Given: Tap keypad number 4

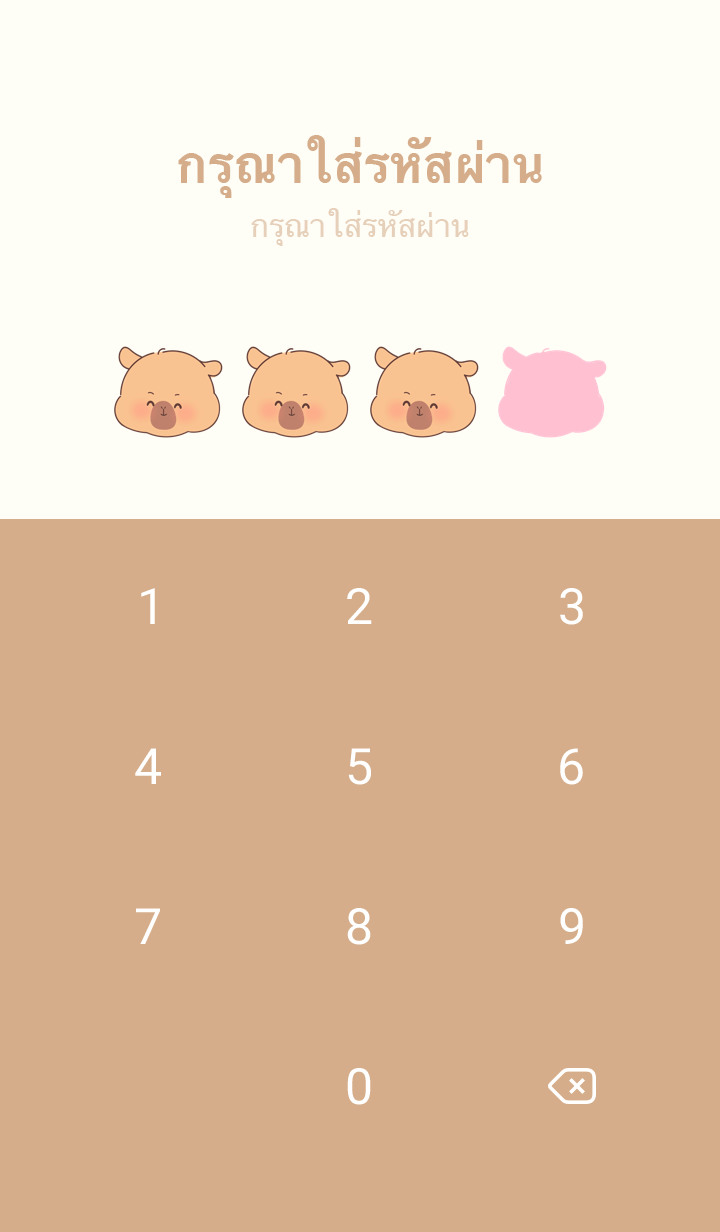Looking at the screenshot, I should pos(148,767).
